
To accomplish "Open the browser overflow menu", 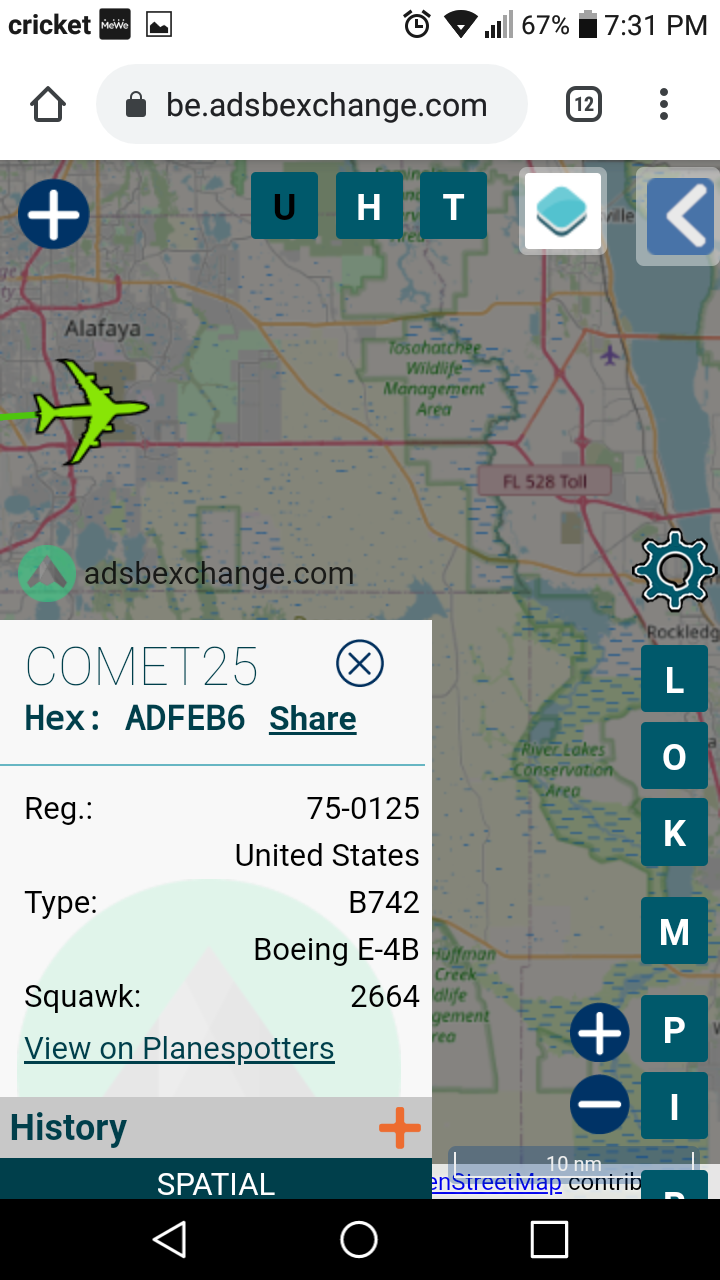I will [x=664, y=105].
